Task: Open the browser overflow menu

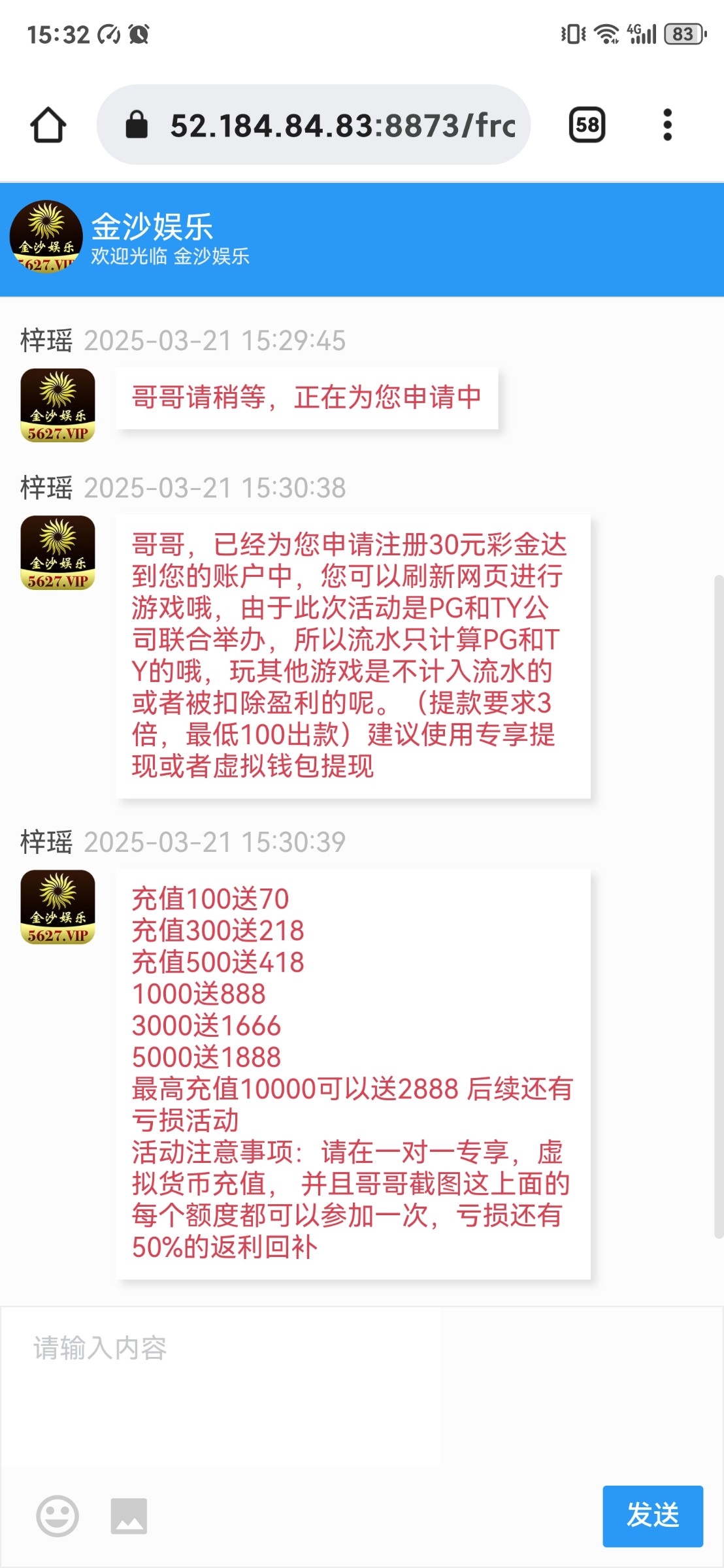Action: [x=667, y=125]
